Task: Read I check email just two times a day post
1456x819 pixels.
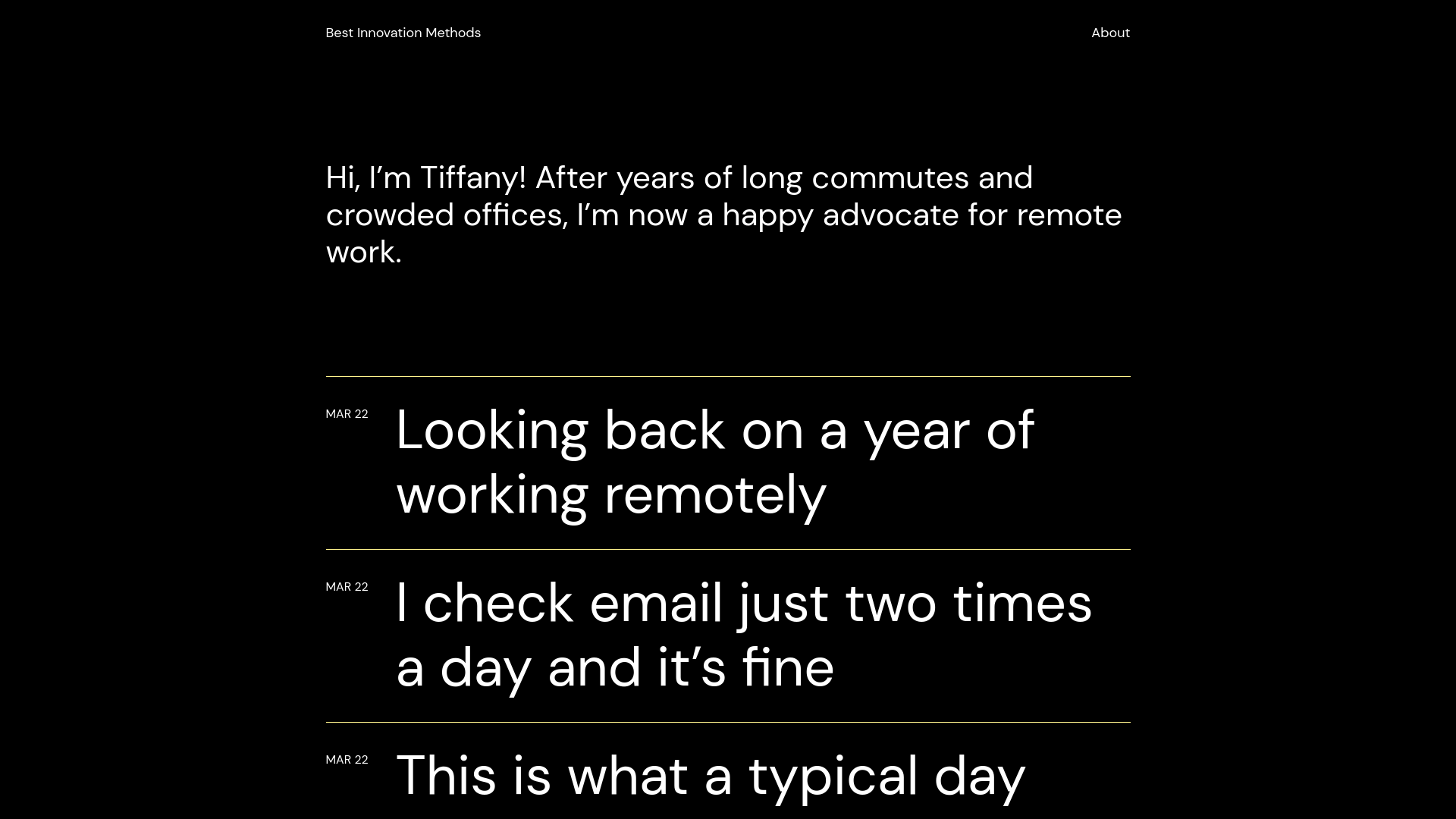Action: [x=743, y=635]
